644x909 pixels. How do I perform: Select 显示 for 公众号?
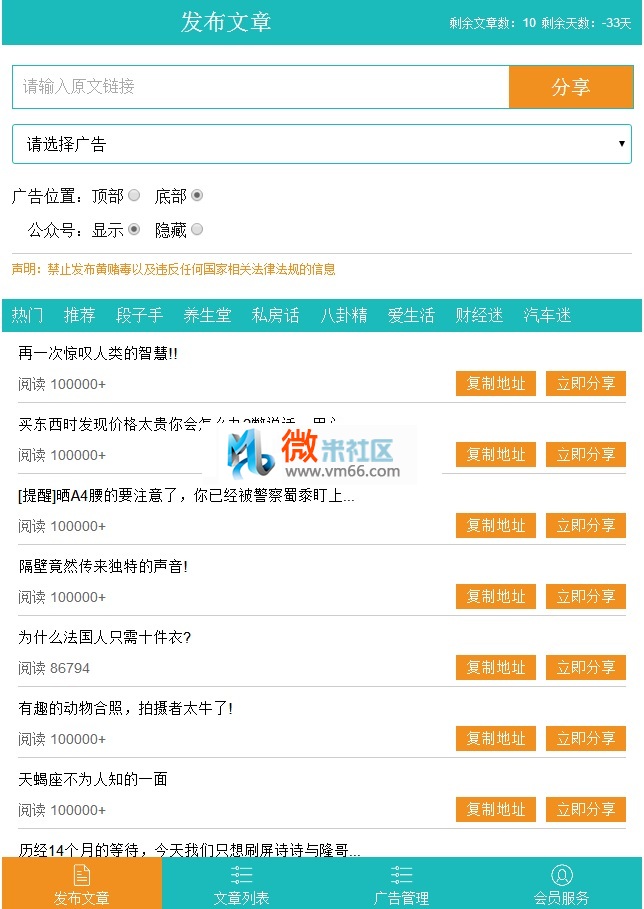point(134,230)
